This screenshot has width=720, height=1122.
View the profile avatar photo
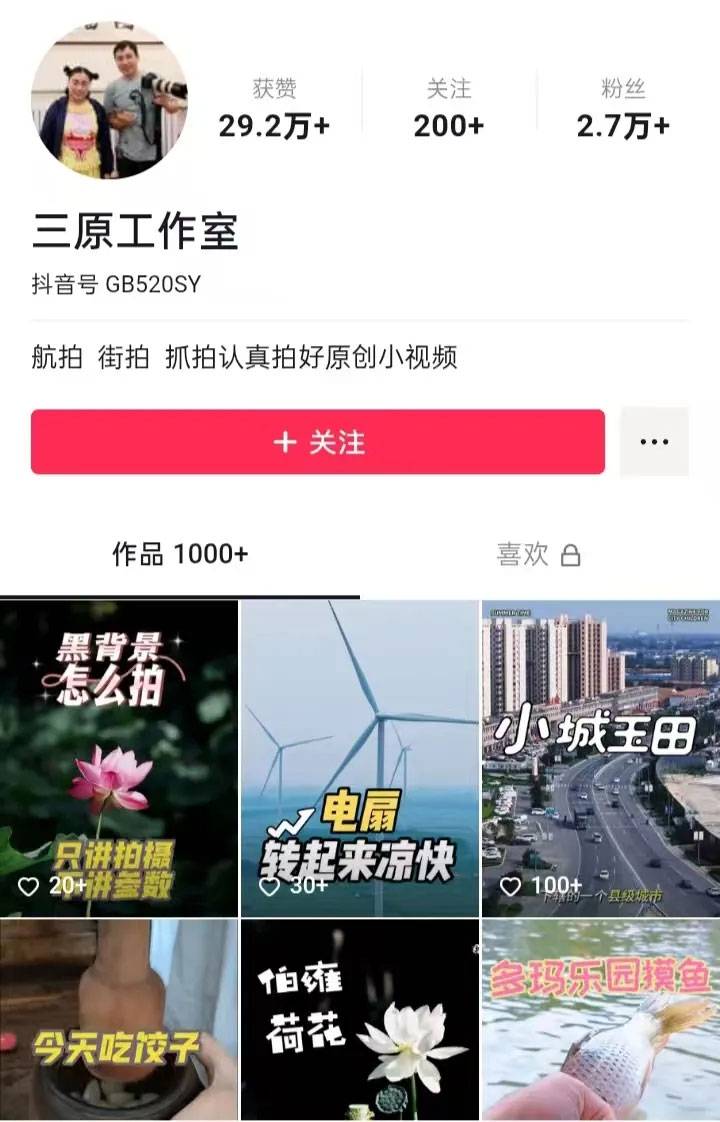(x=110, y=99)
